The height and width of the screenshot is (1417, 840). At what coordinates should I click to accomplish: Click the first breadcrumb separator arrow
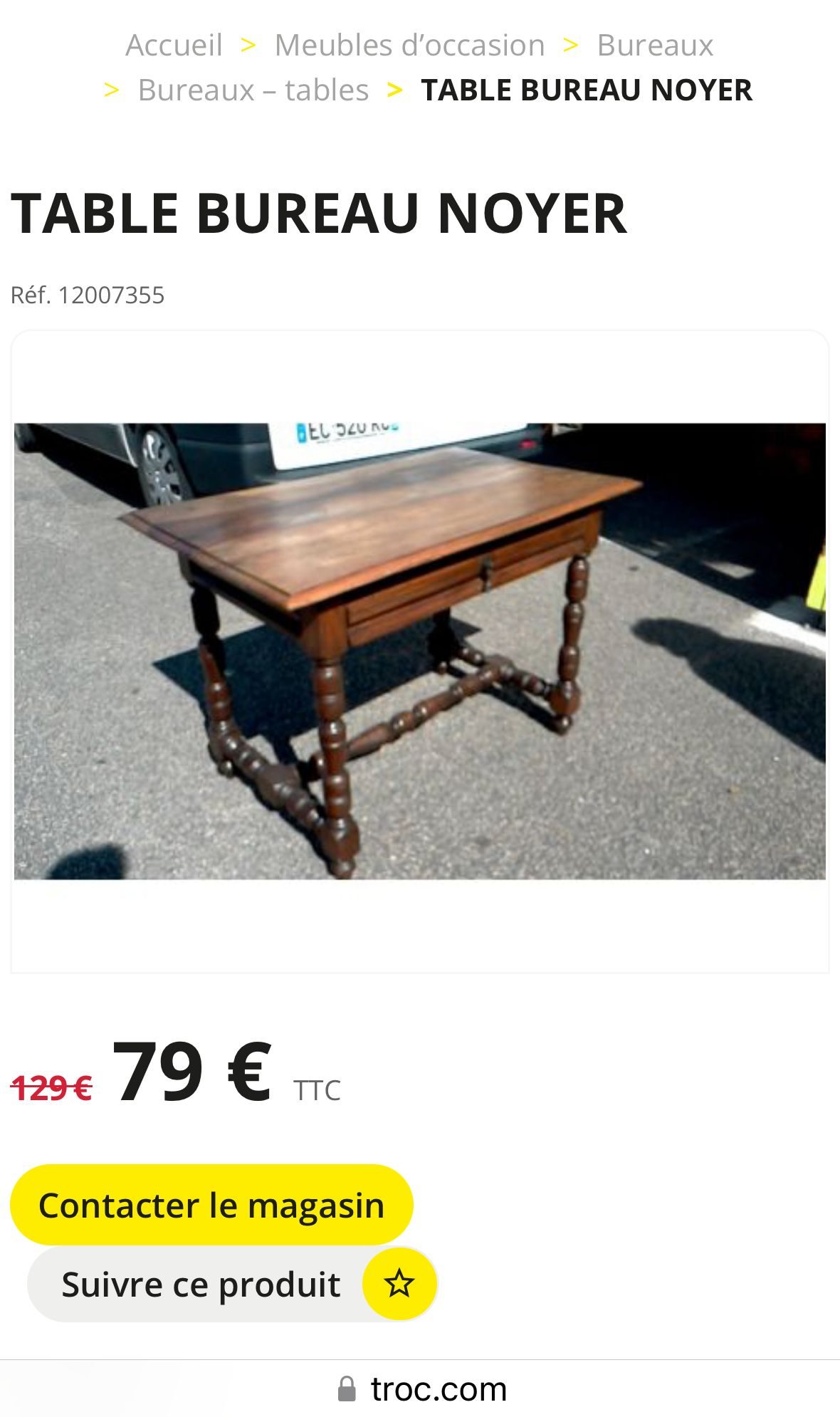coord(251,45)
